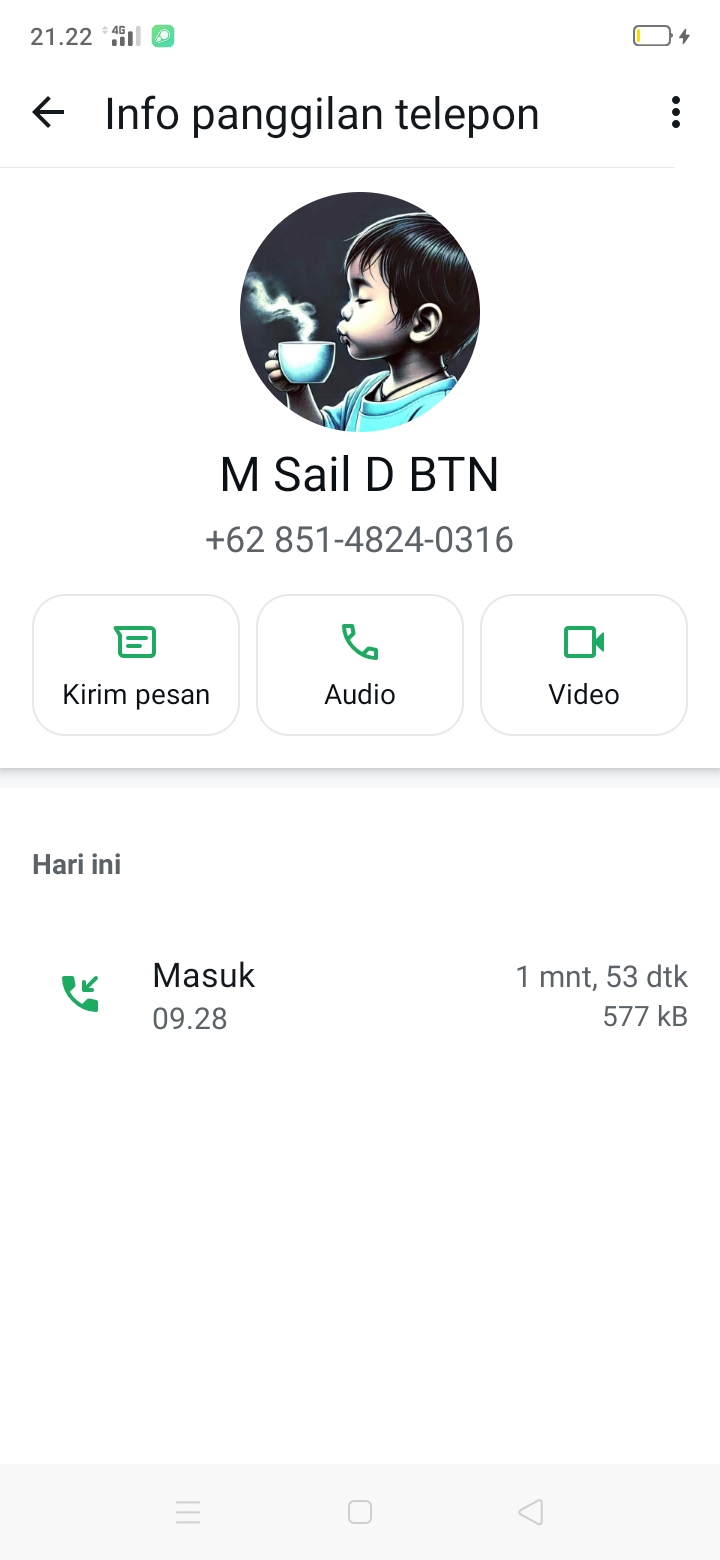Tap the Kirim pesan button
The height and width of the screenshot is (1560, 720).
click(x=135, y=664)
